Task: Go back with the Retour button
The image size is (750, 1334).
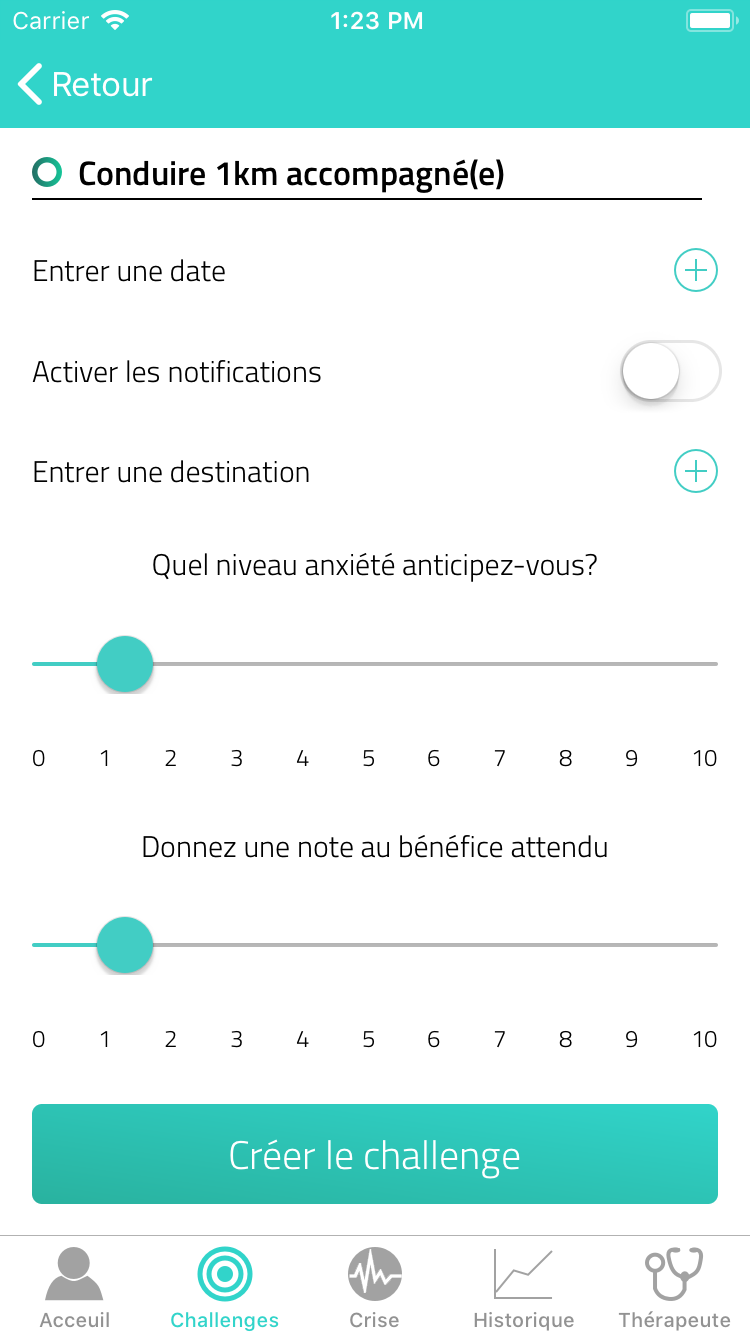Action: point(85,84)
